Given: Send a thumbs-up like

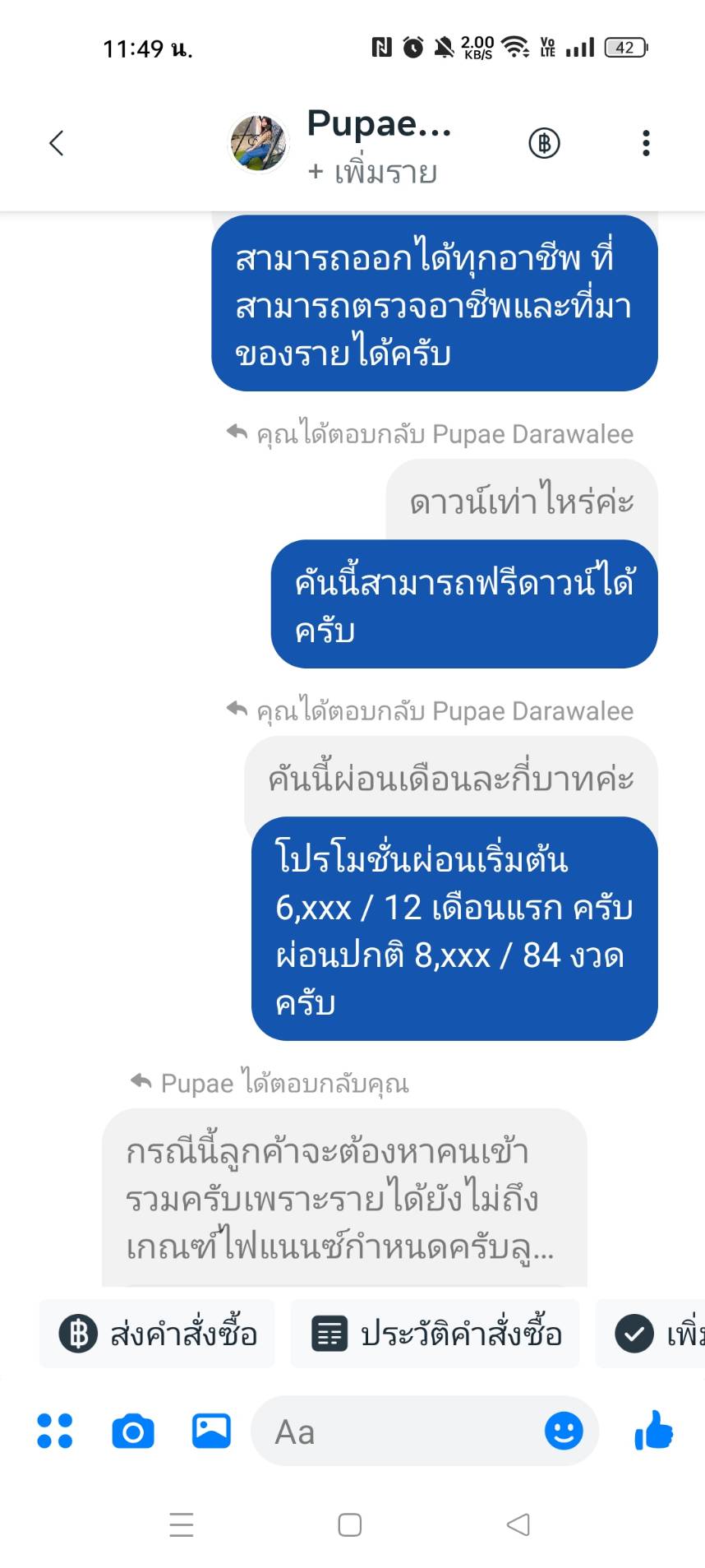Looking at the screenshot, I should pyautogui.click(x=654, y=1431).
